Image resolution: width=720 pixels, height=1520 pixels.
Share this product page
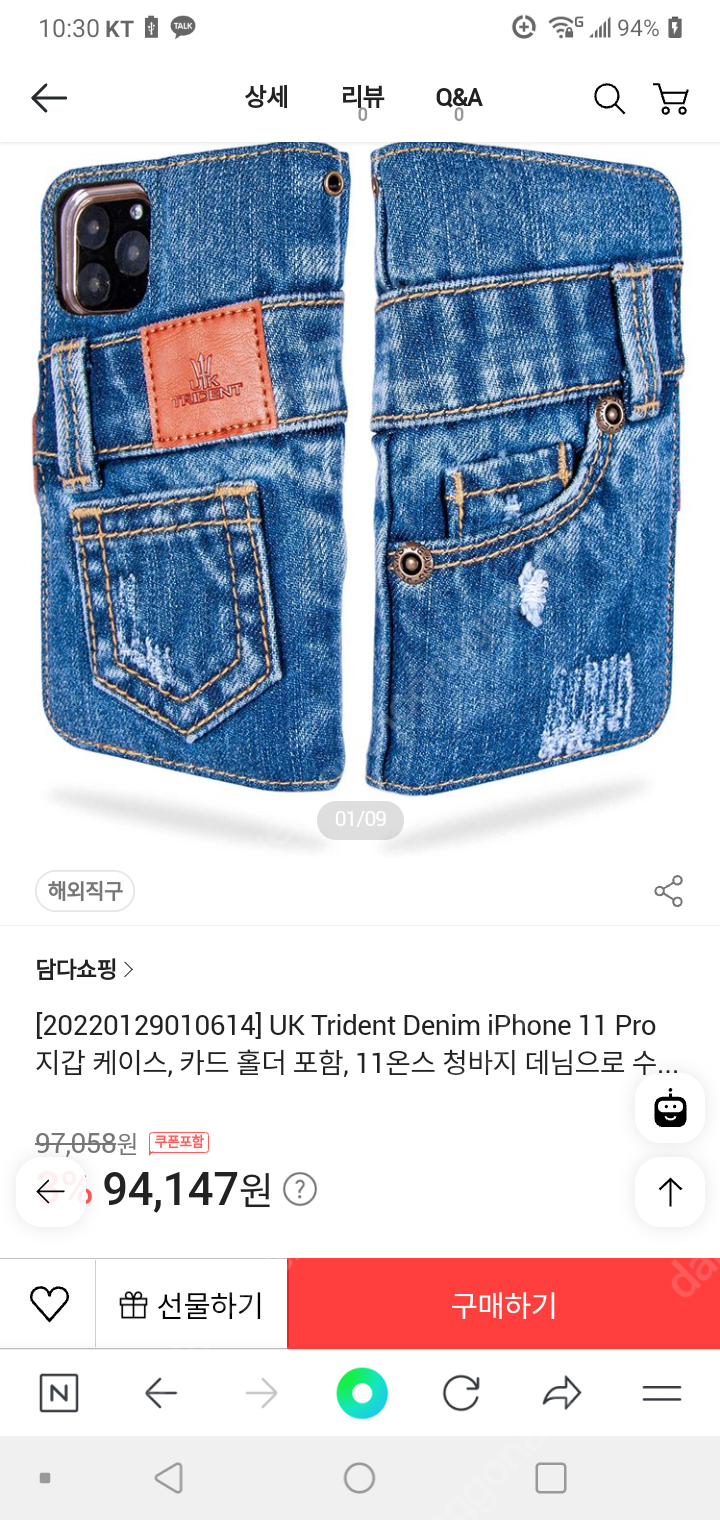click(x=668, y=891)
